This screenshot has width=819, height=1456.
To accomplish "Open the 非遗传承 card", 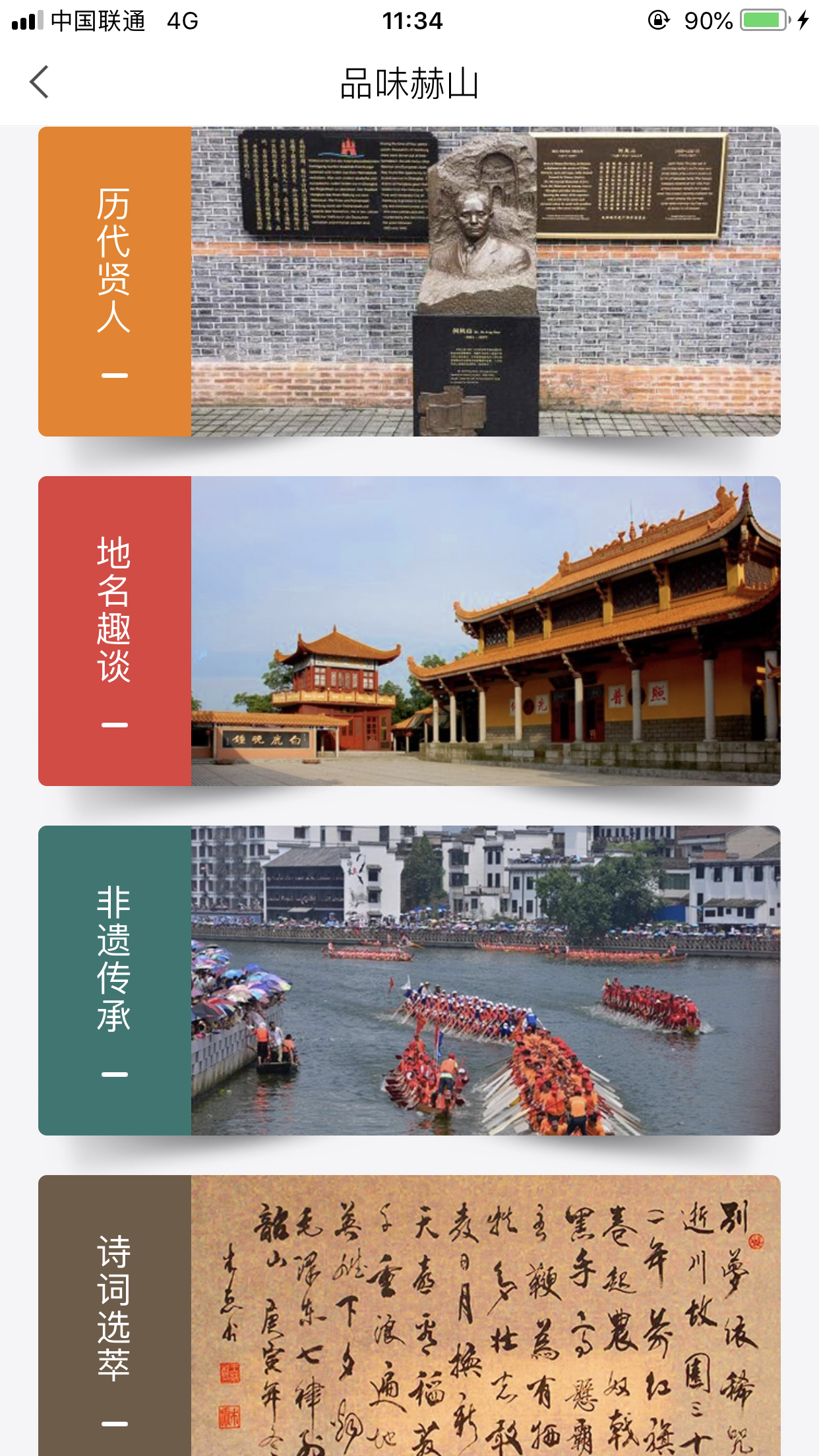I will pos(409,981).
